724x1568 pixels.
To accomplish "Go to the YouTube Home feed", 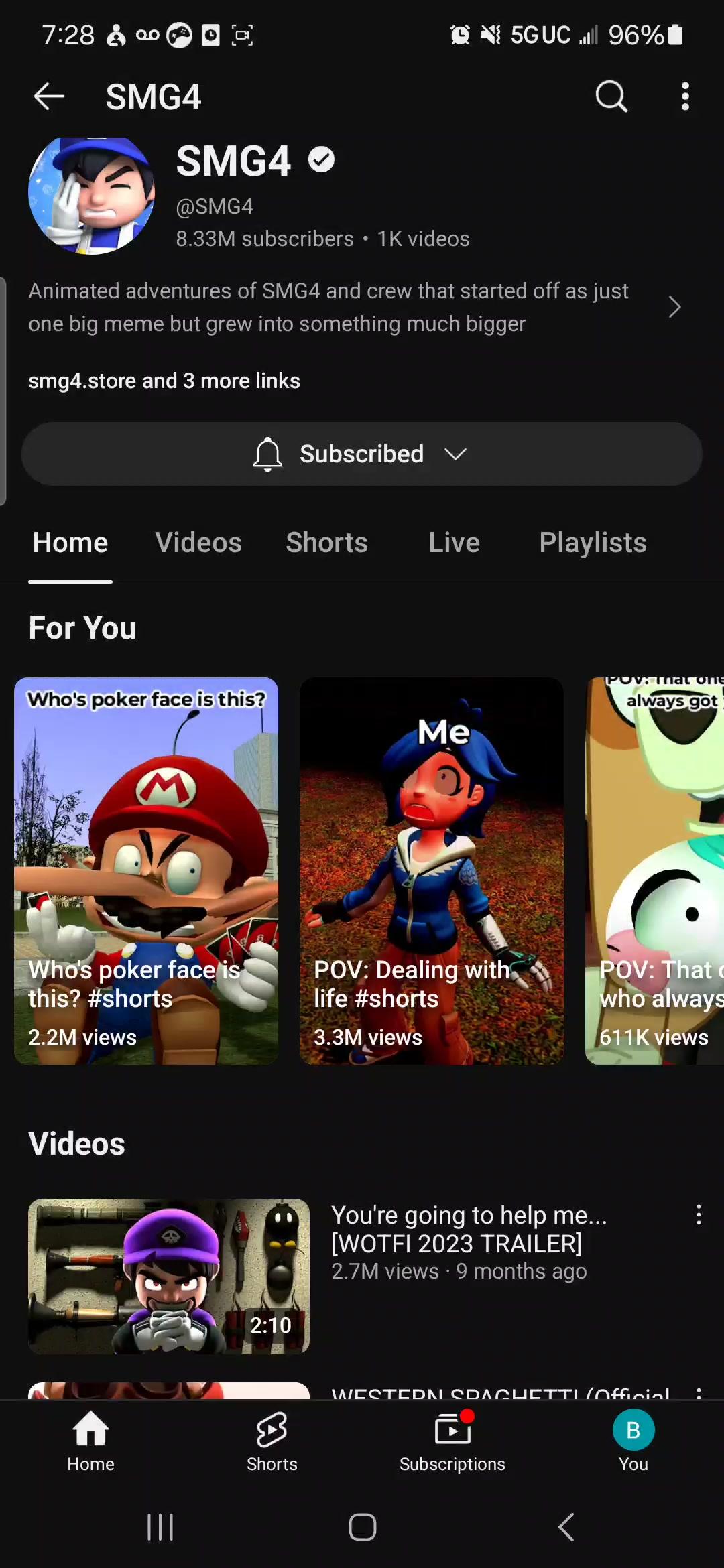I will [90, 1441].
